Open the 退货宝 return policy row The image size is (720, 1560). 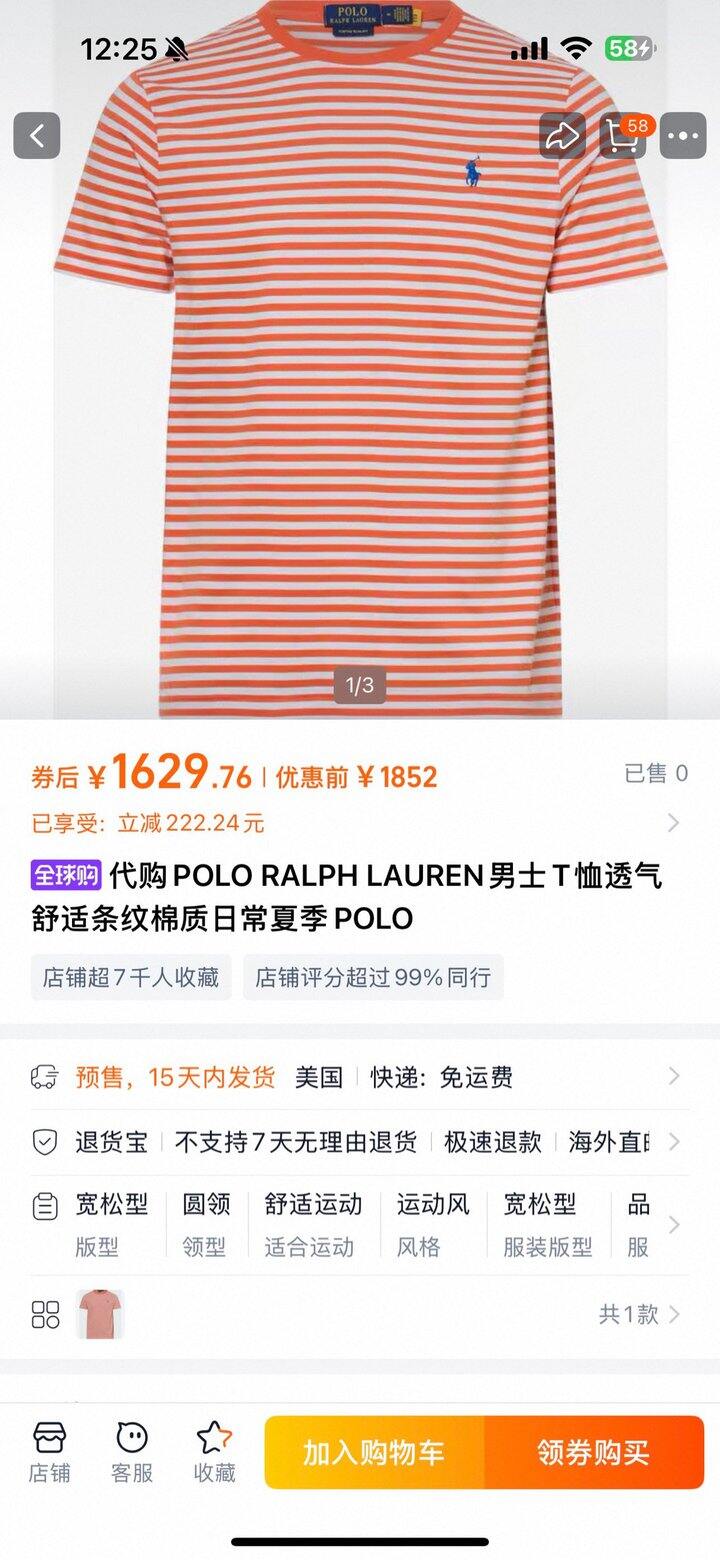tap(360, 1142)
